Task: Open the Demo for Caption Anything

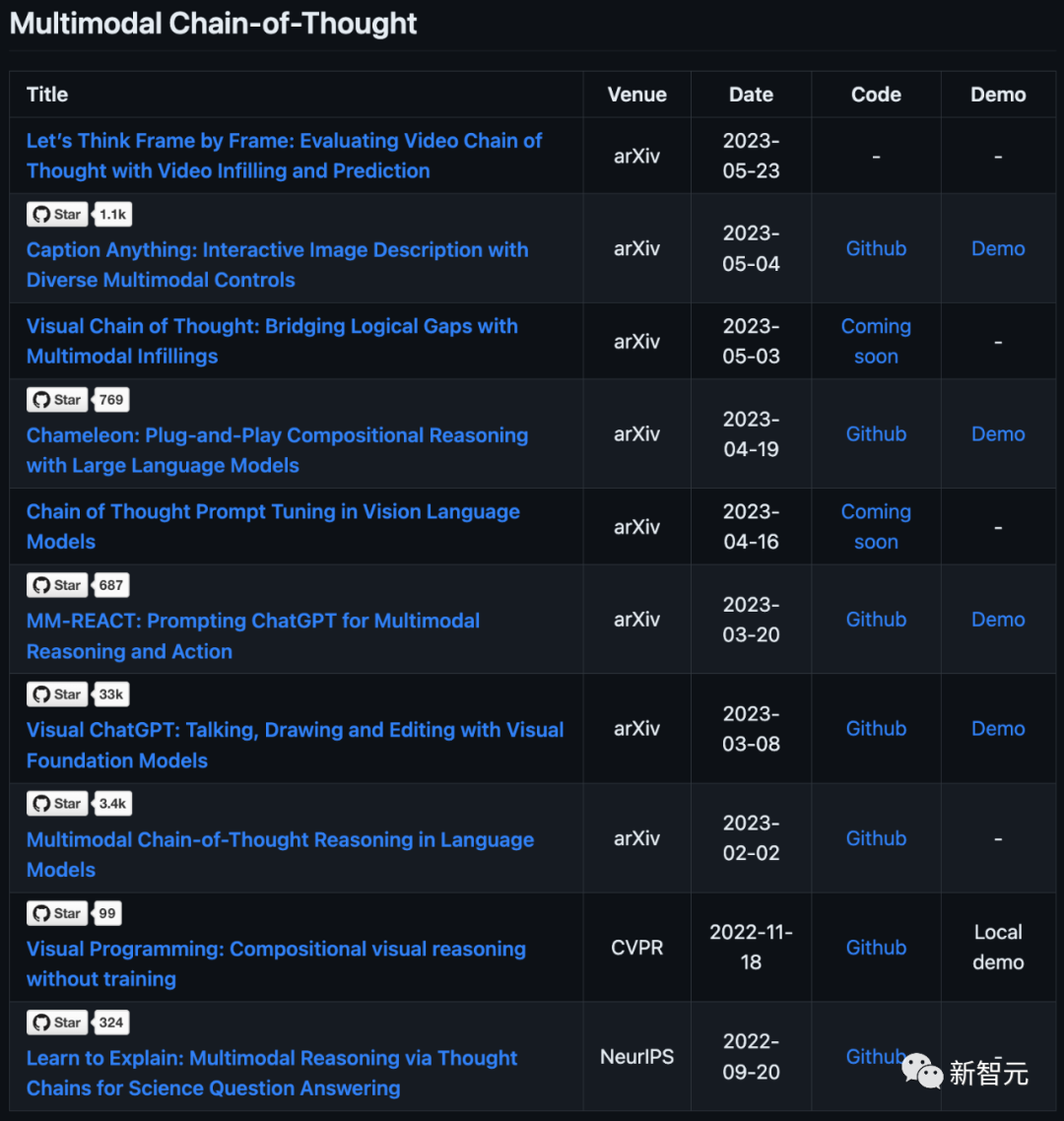Action: tap(998, 249)
